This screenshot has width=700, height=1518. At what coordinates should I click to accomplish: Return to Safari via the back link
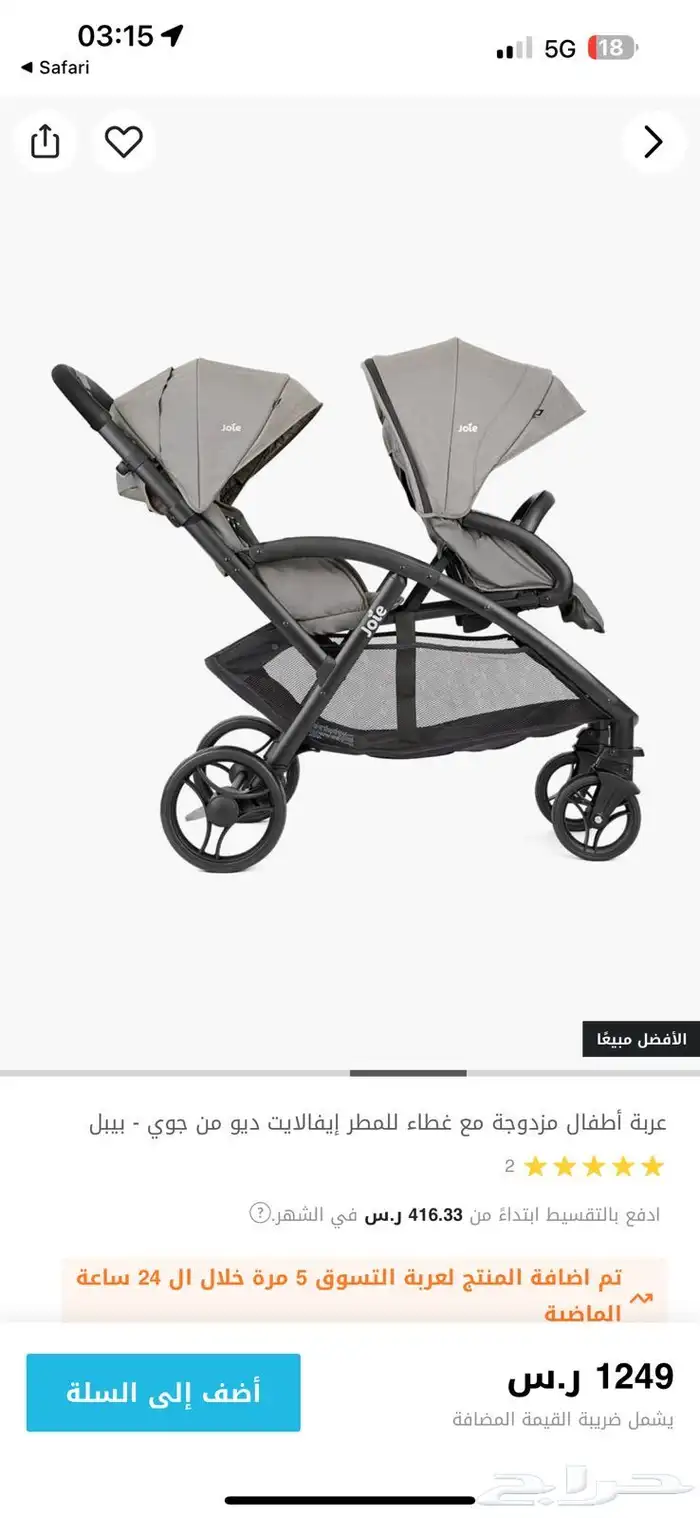[x=55, y=68]
